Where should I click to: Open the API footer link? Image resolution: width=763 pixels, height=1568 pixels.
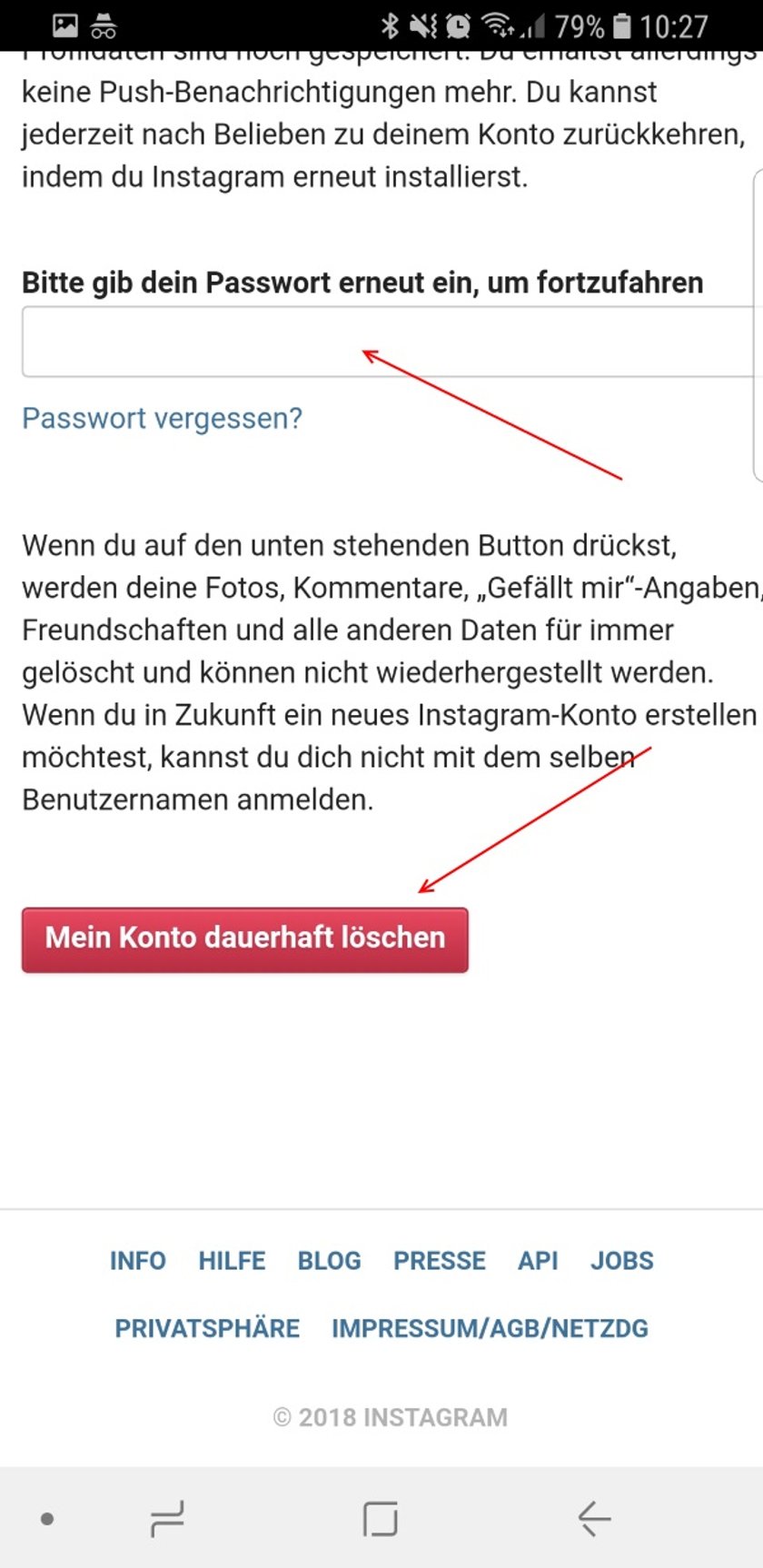[538, 1261]
